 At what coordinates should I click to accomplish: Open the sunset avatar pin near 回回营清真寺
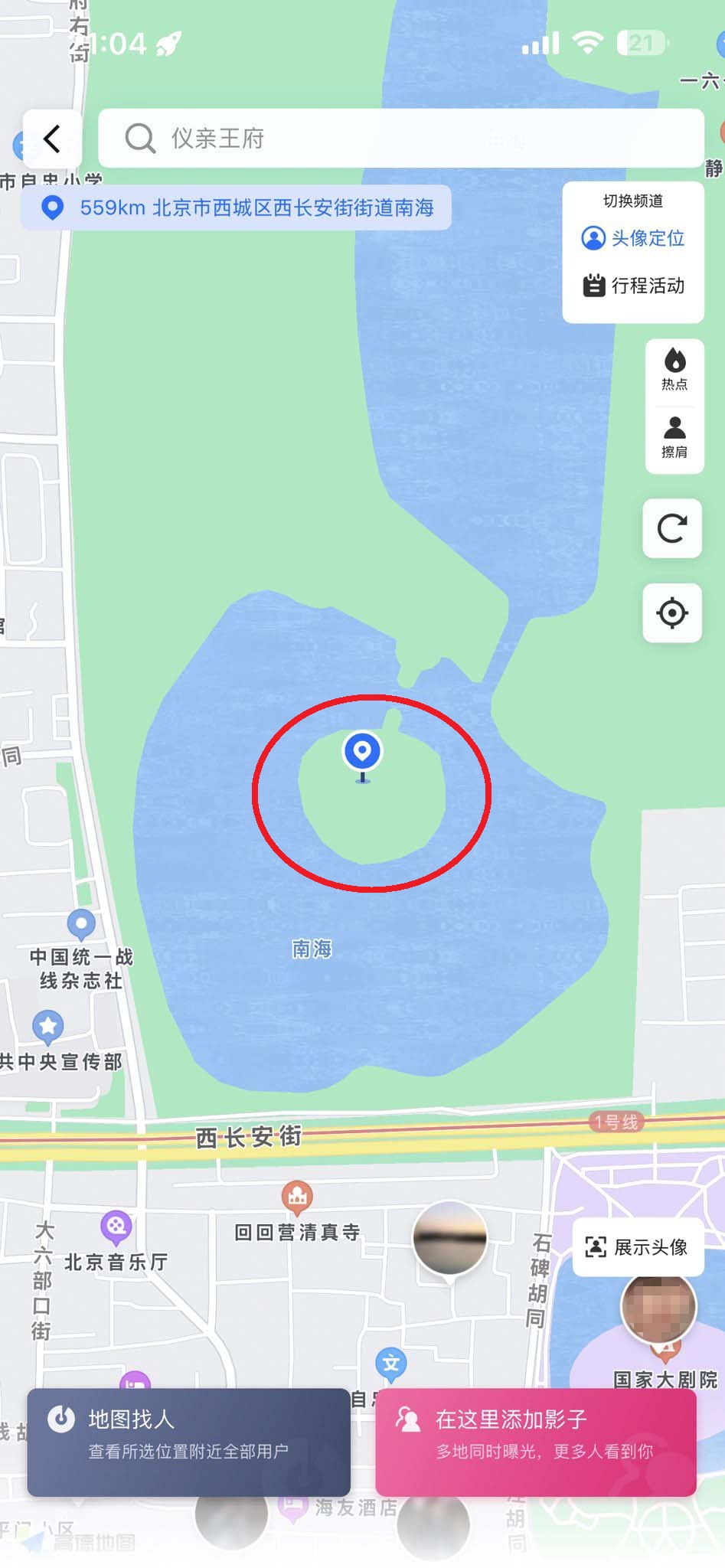(449, 1239)
